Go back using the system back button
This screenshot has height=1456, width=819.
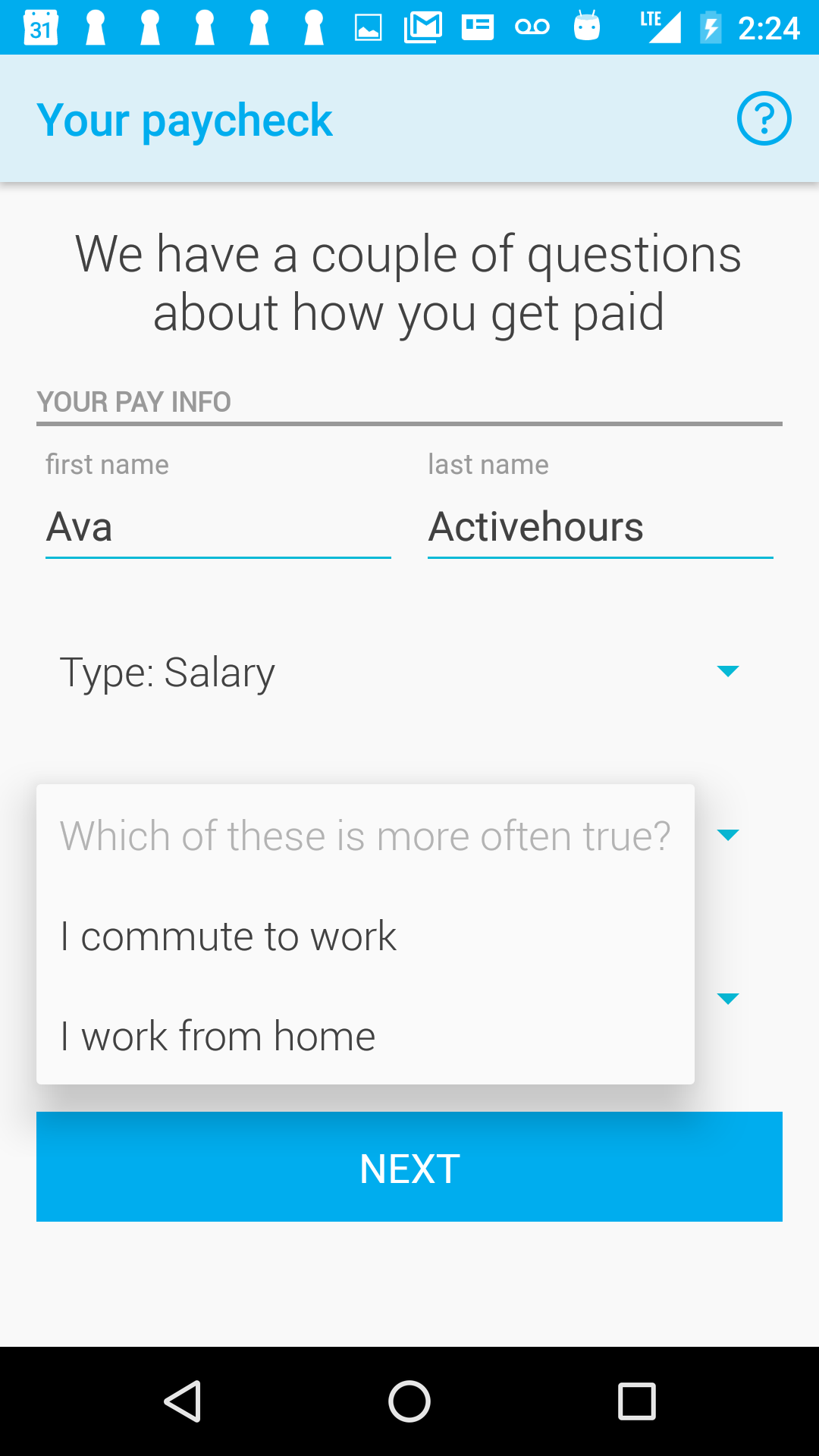[x=182, y=1401]
